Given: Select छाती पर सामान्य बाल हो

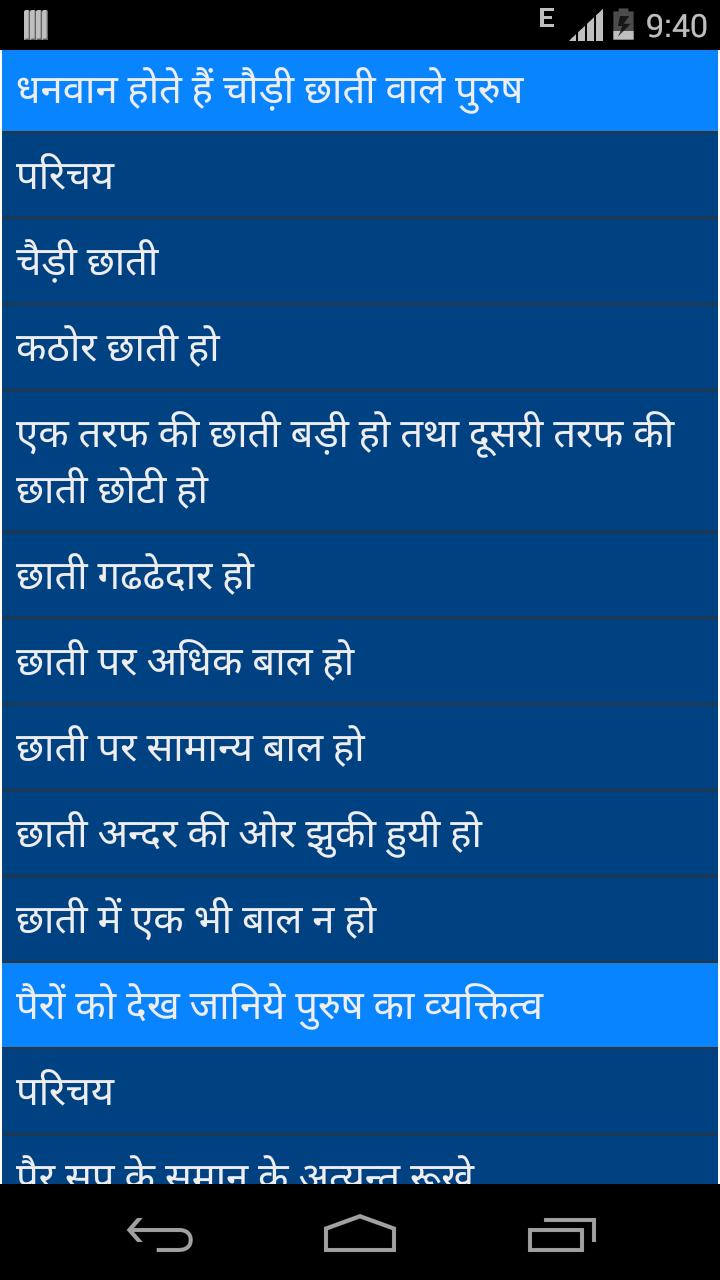Looking at the screenshot, I should (360, 747).
